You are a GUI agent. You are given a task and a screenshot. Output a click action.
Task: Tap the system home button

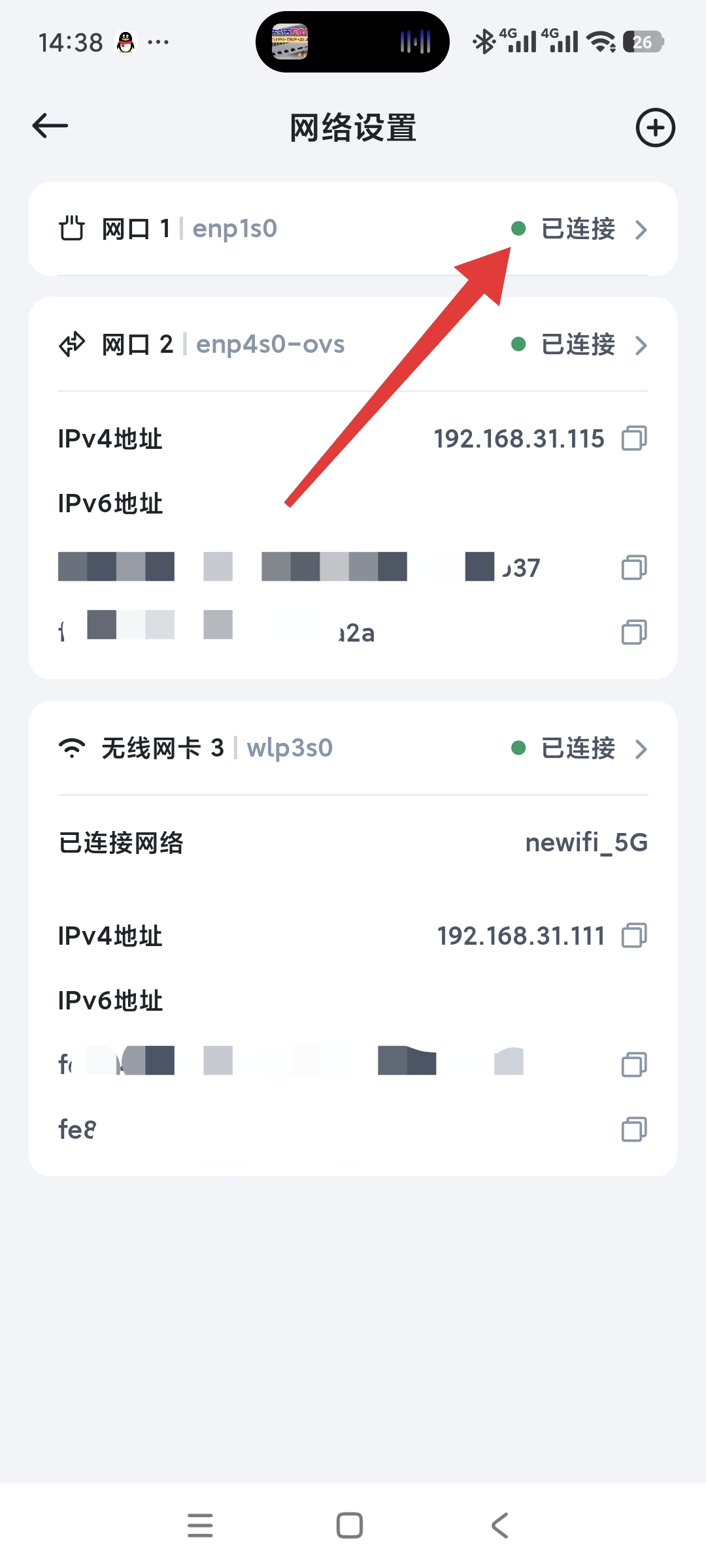click(350, 1526)
